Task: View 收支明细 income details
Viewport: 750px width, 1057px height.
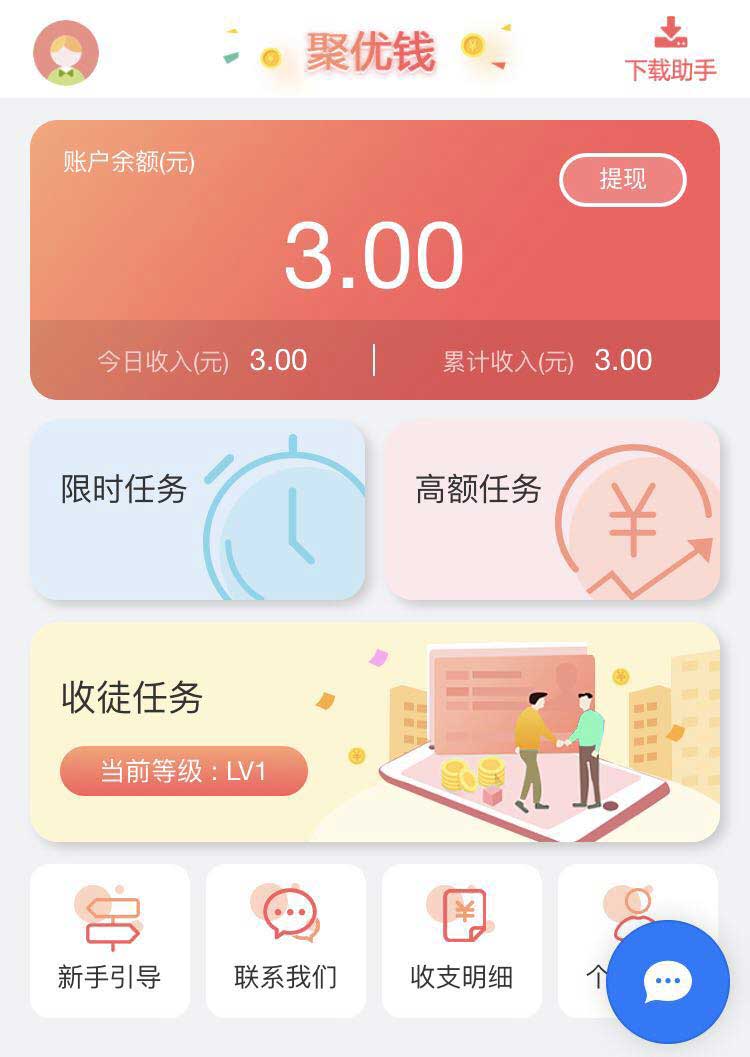Action: [462, 940]
